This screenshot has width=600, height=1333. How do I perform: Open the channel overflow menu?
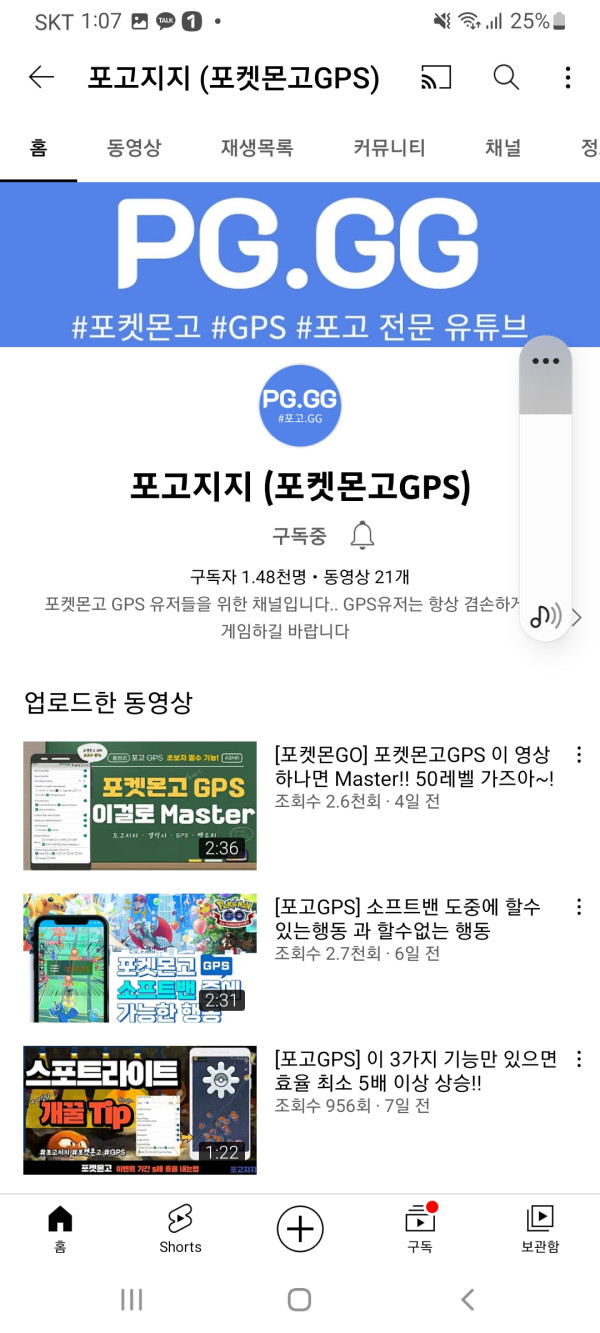click(567, 78)
